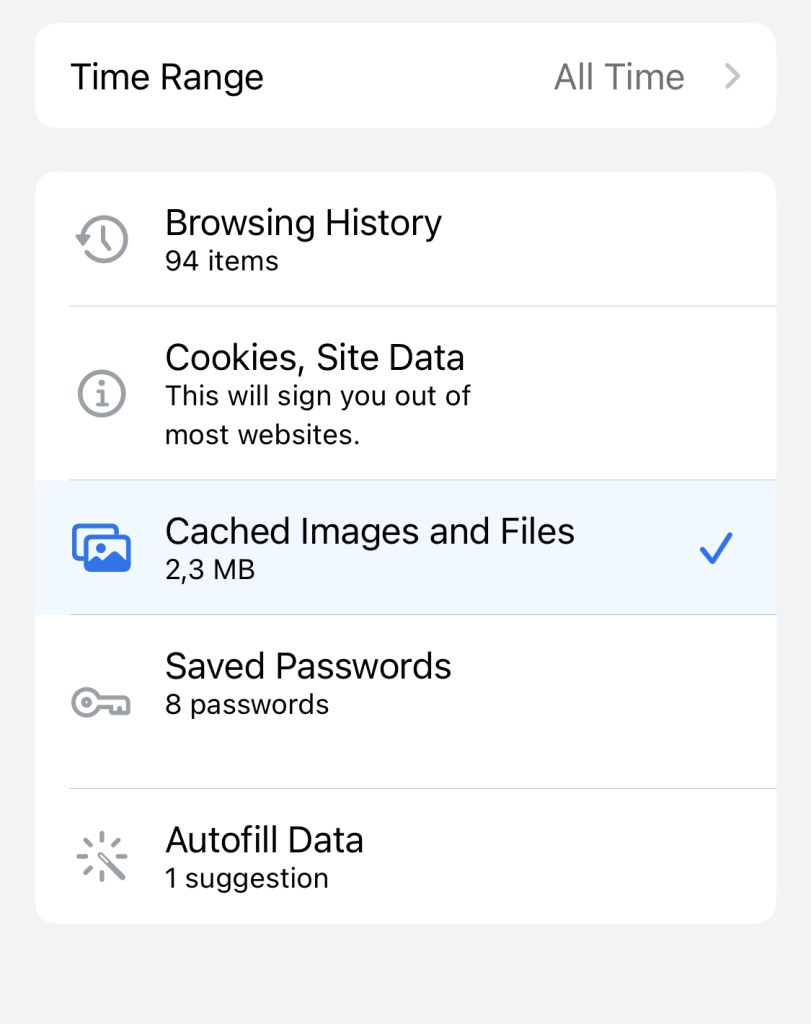Select Autofill Data row
The height and width of the screenshot is (1024, 811).
tap(405, 856)
